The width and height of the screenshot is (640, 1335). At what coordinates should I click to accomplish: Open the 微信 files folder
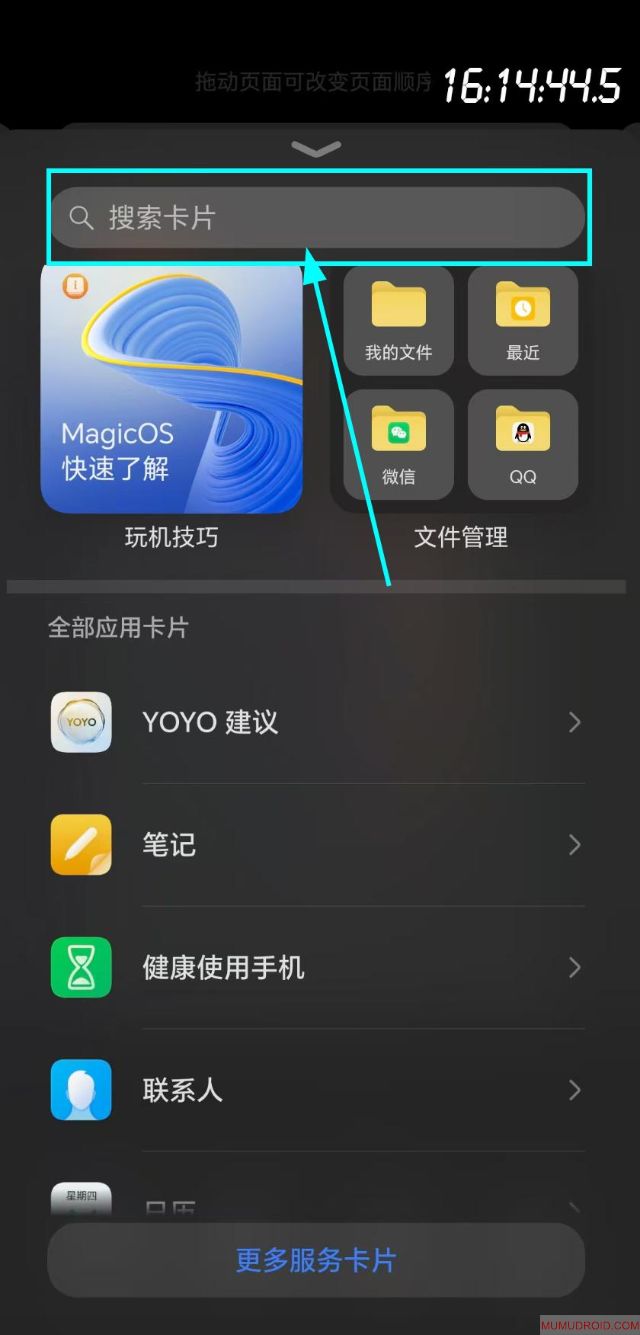[398, 444]
